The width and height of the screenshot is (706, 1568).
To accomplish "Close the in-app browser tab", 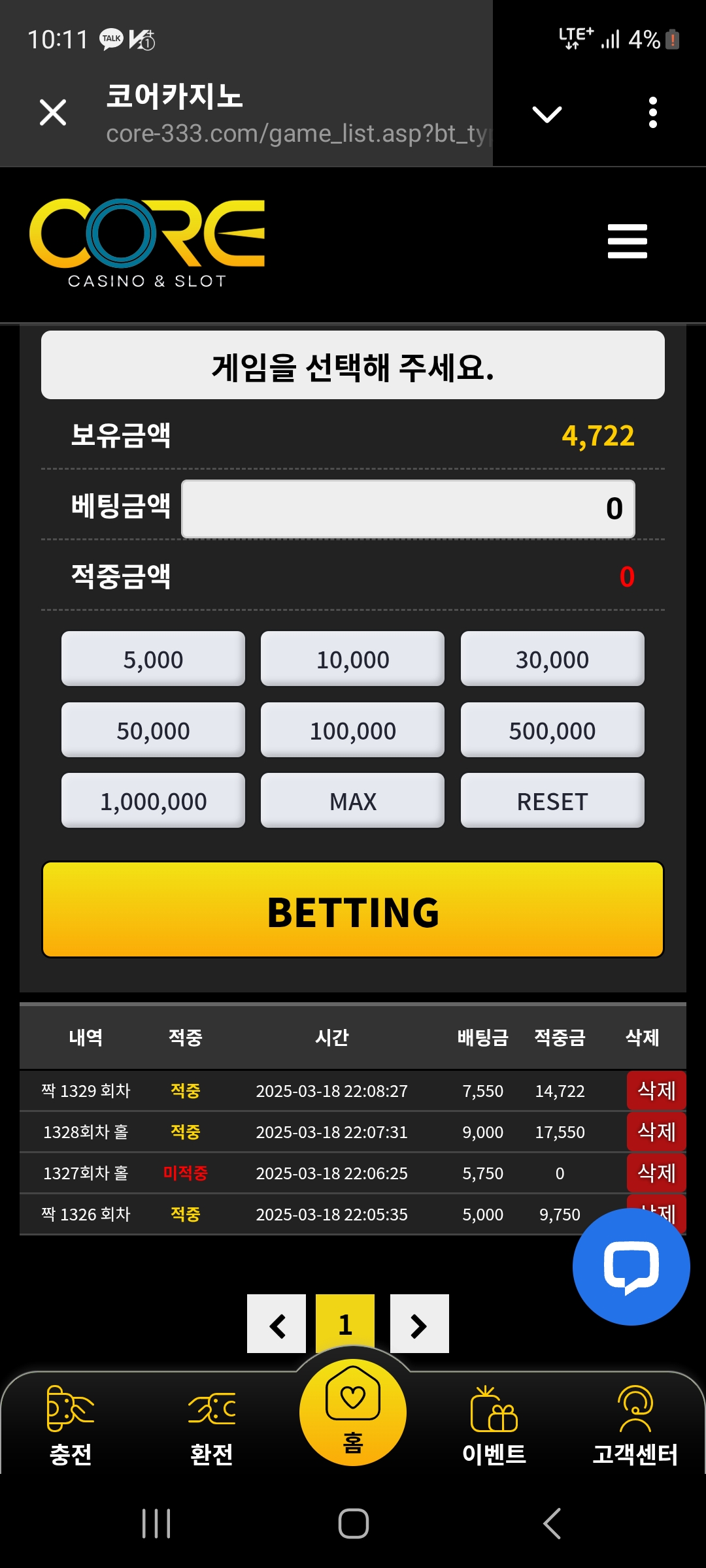I will click(53, 112).
